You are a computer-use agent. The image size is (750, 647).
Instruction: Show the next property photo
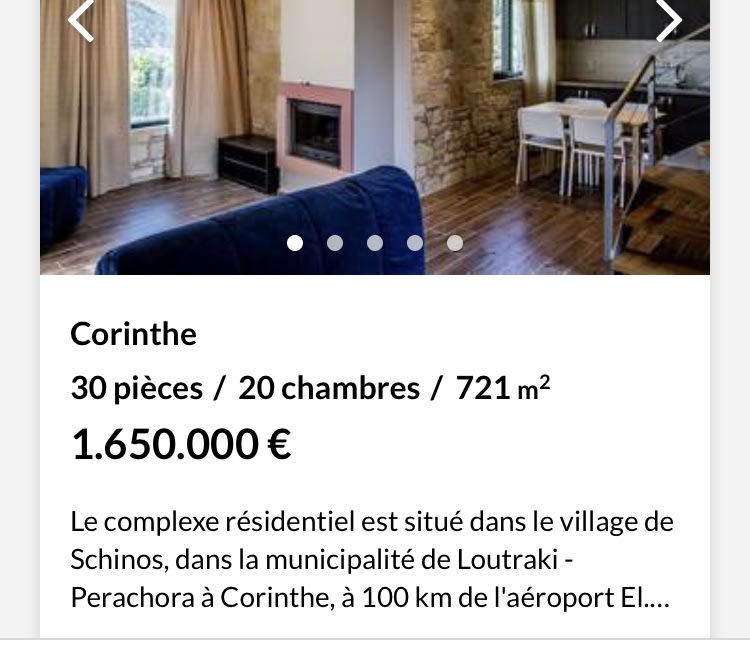668,20
